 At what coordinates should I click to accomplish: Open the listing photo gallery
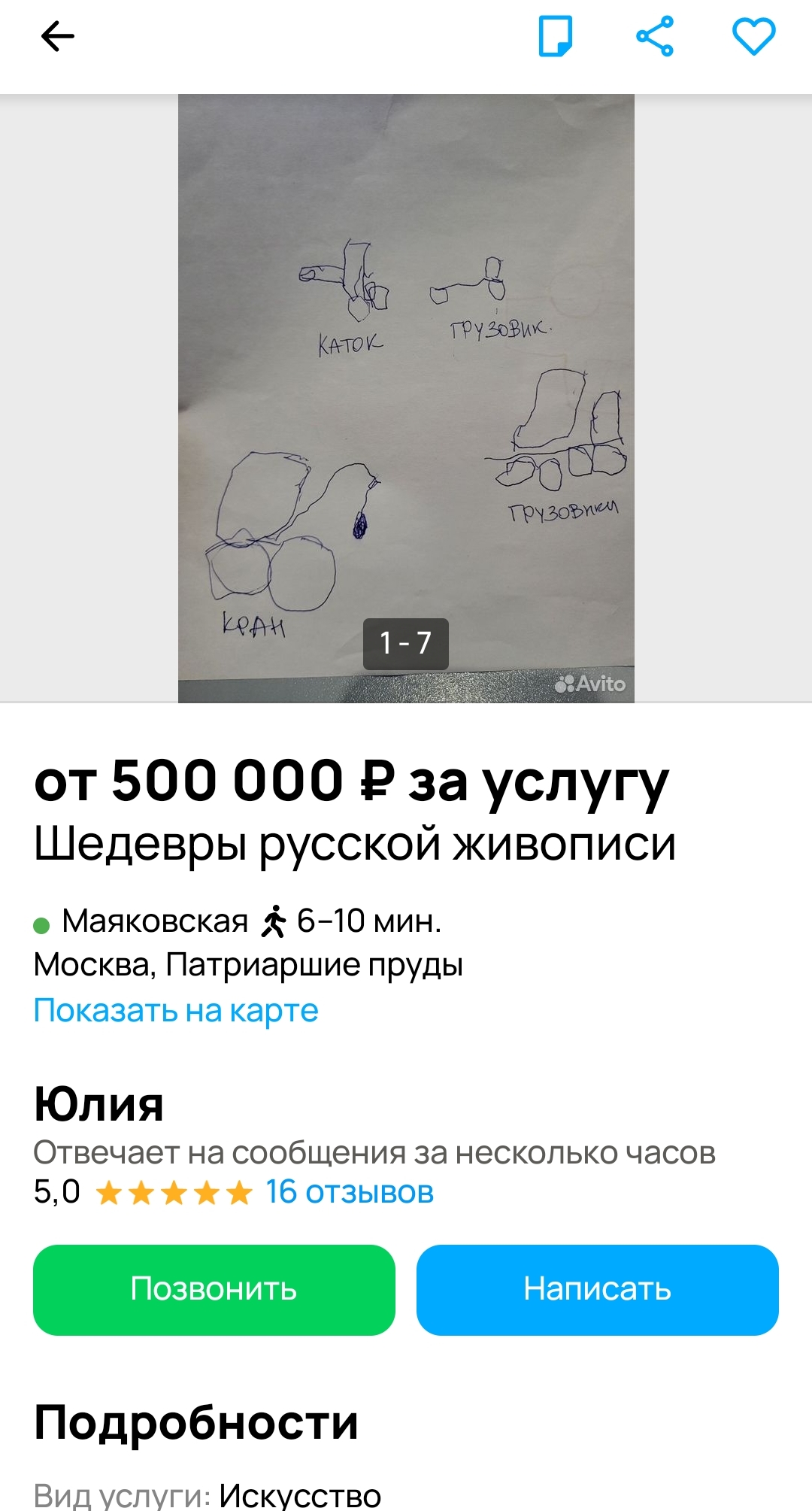[x=406, y=398]
